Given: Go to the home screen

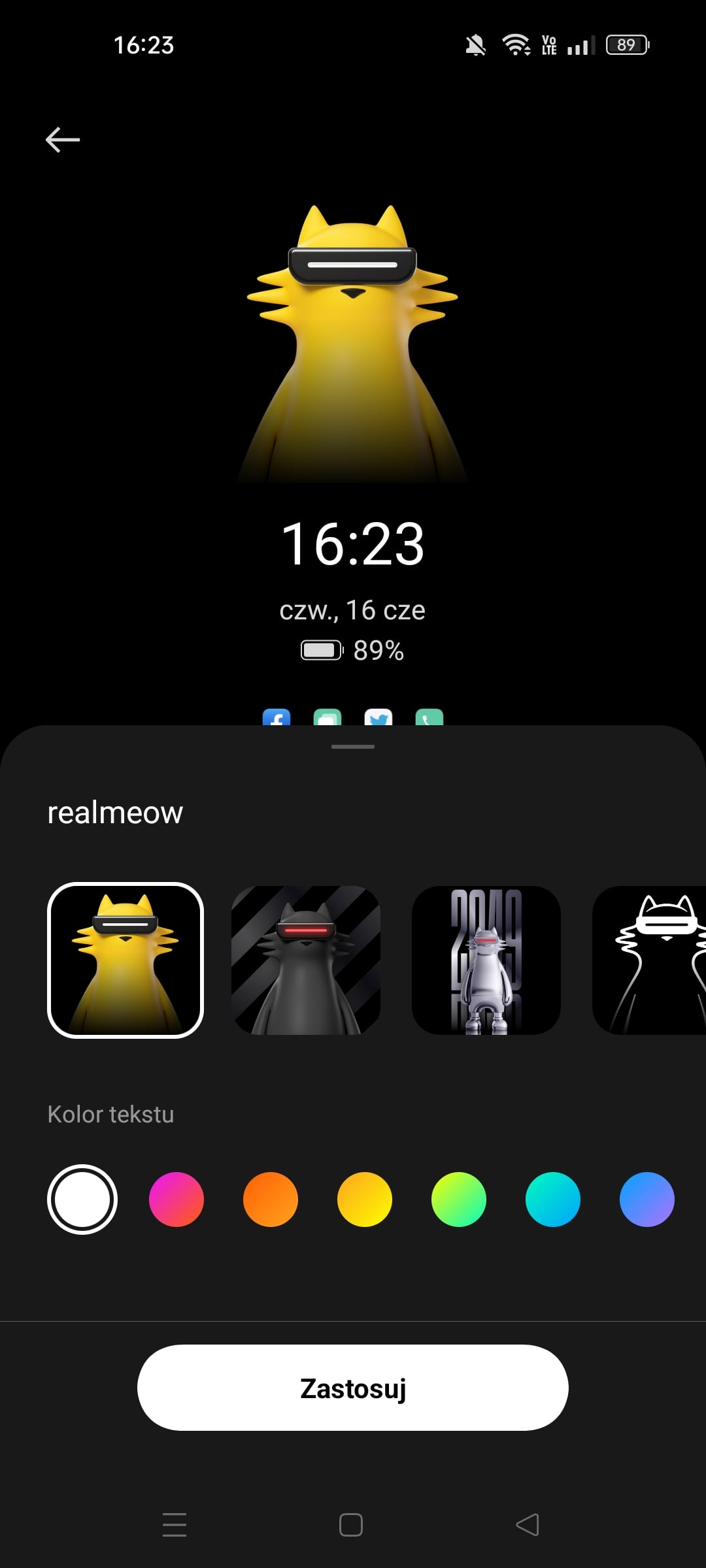Looking at the screenshot, I should (351, 1525).
